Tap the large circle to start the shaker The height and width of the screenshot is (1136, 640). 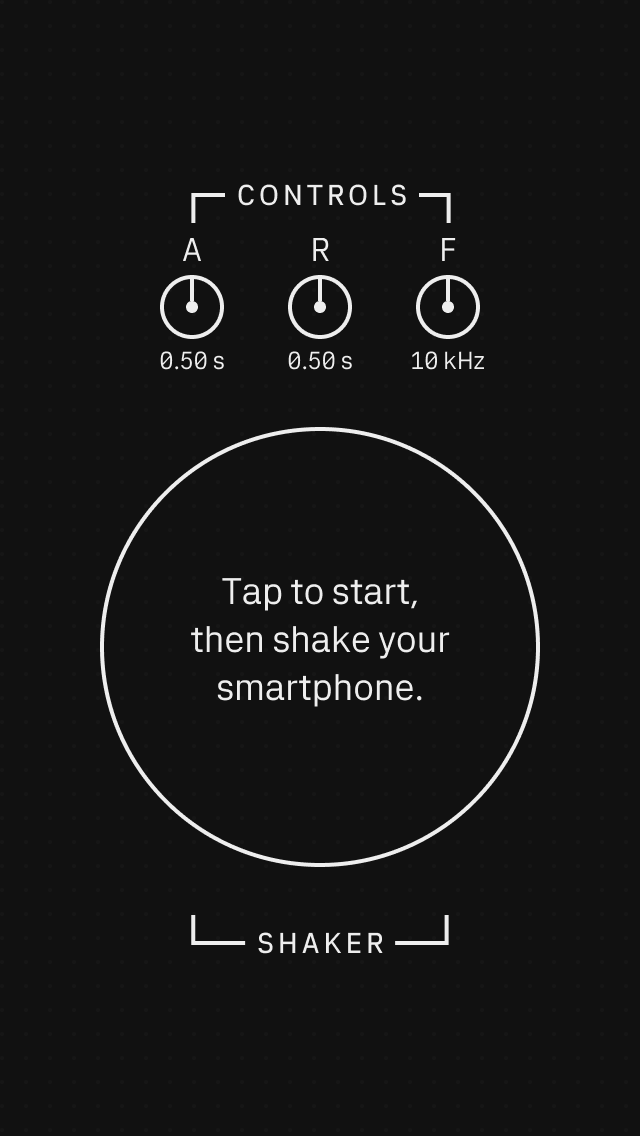[320, 646]
